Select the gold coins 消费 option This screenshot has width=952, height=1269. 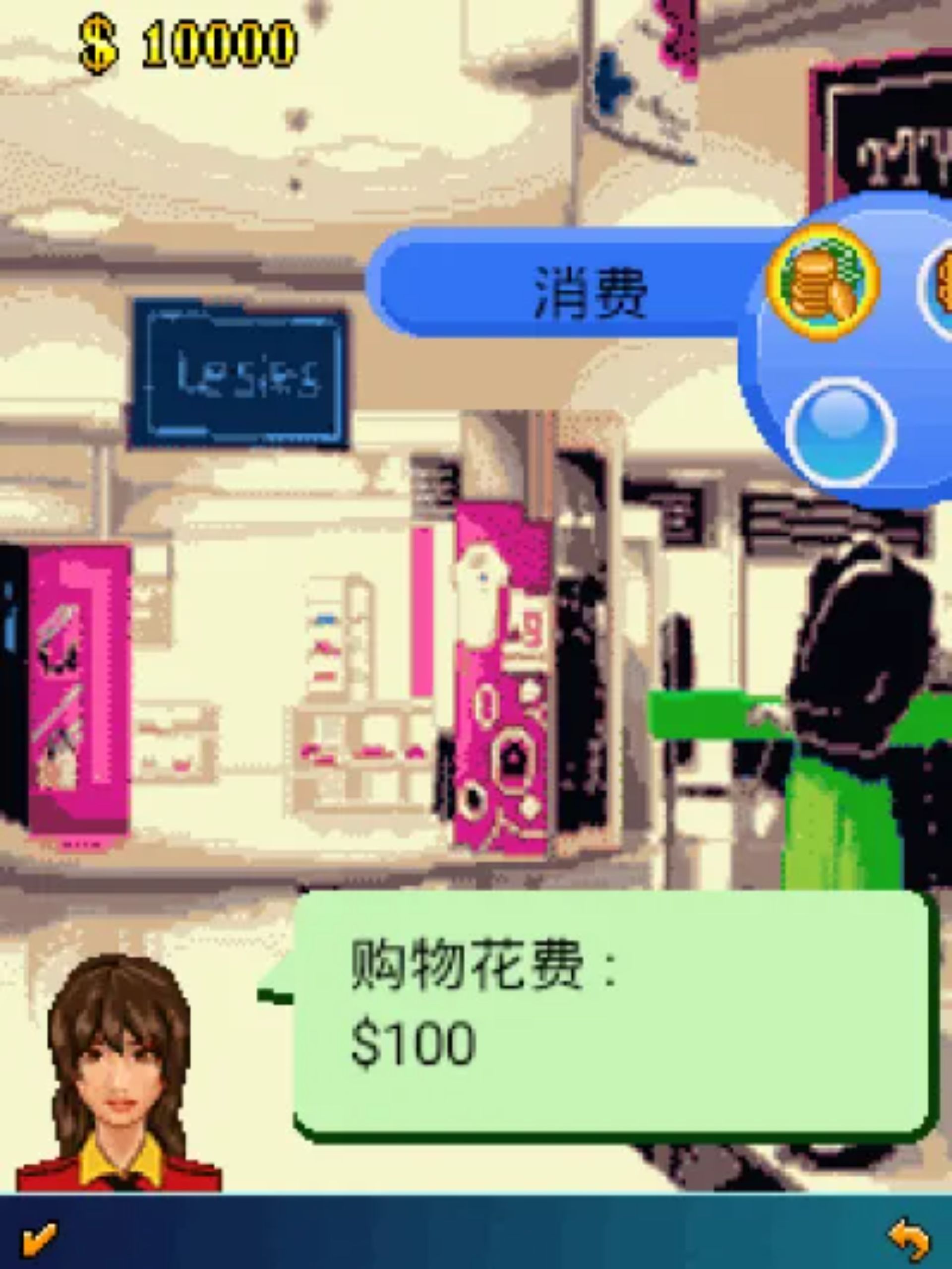pyautogui.click(x=823, y=283)
